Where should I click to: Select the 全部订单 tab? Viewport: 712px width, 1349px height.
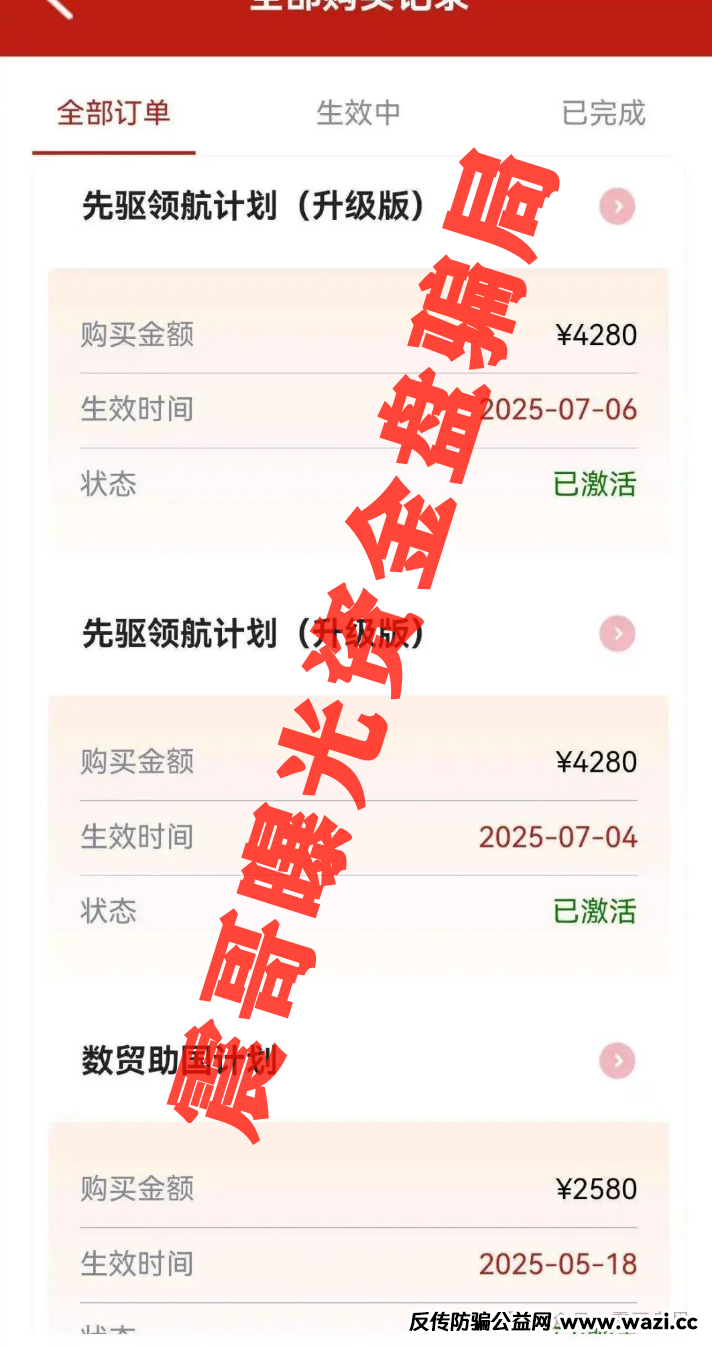click(x=114, y=113)
